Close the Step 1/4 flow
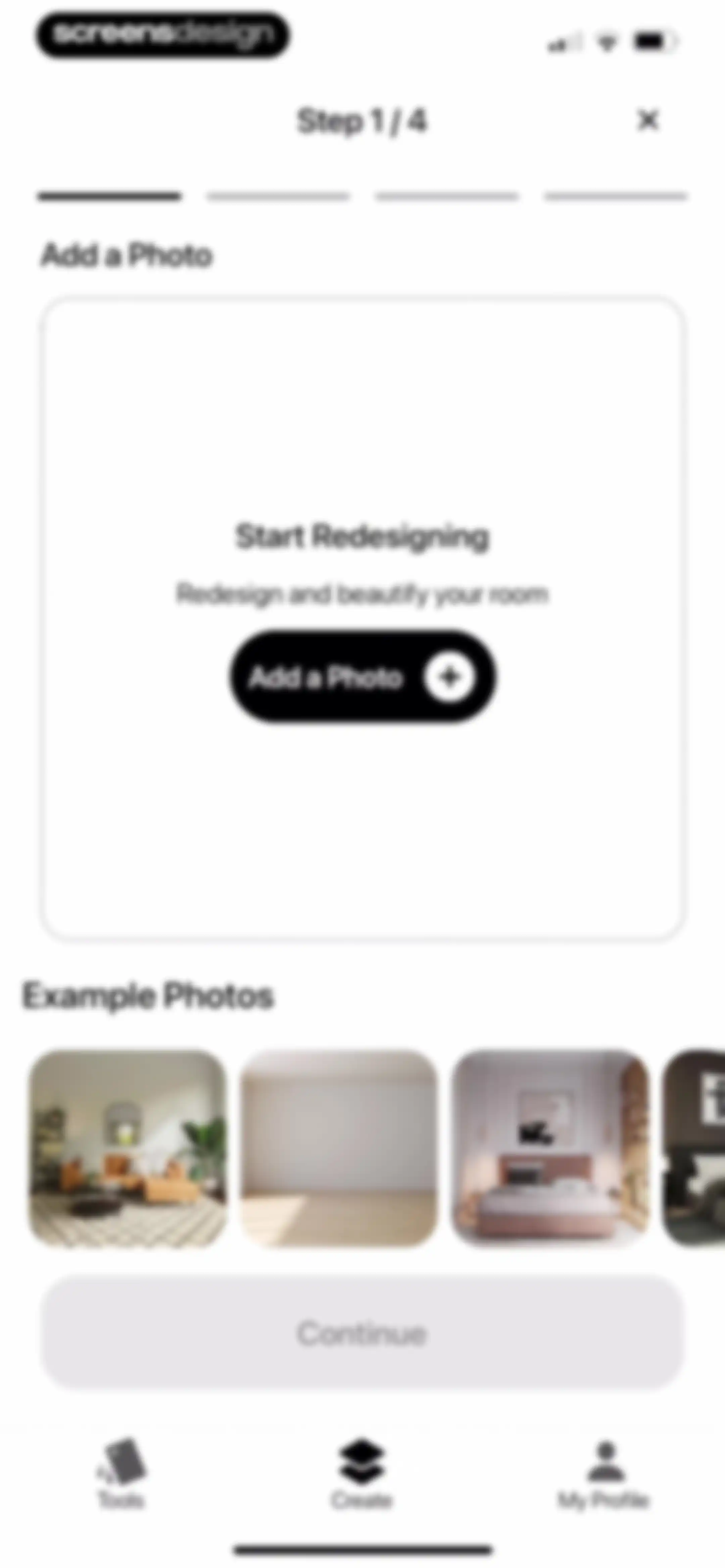725x1568 pixels. [648, 120]
